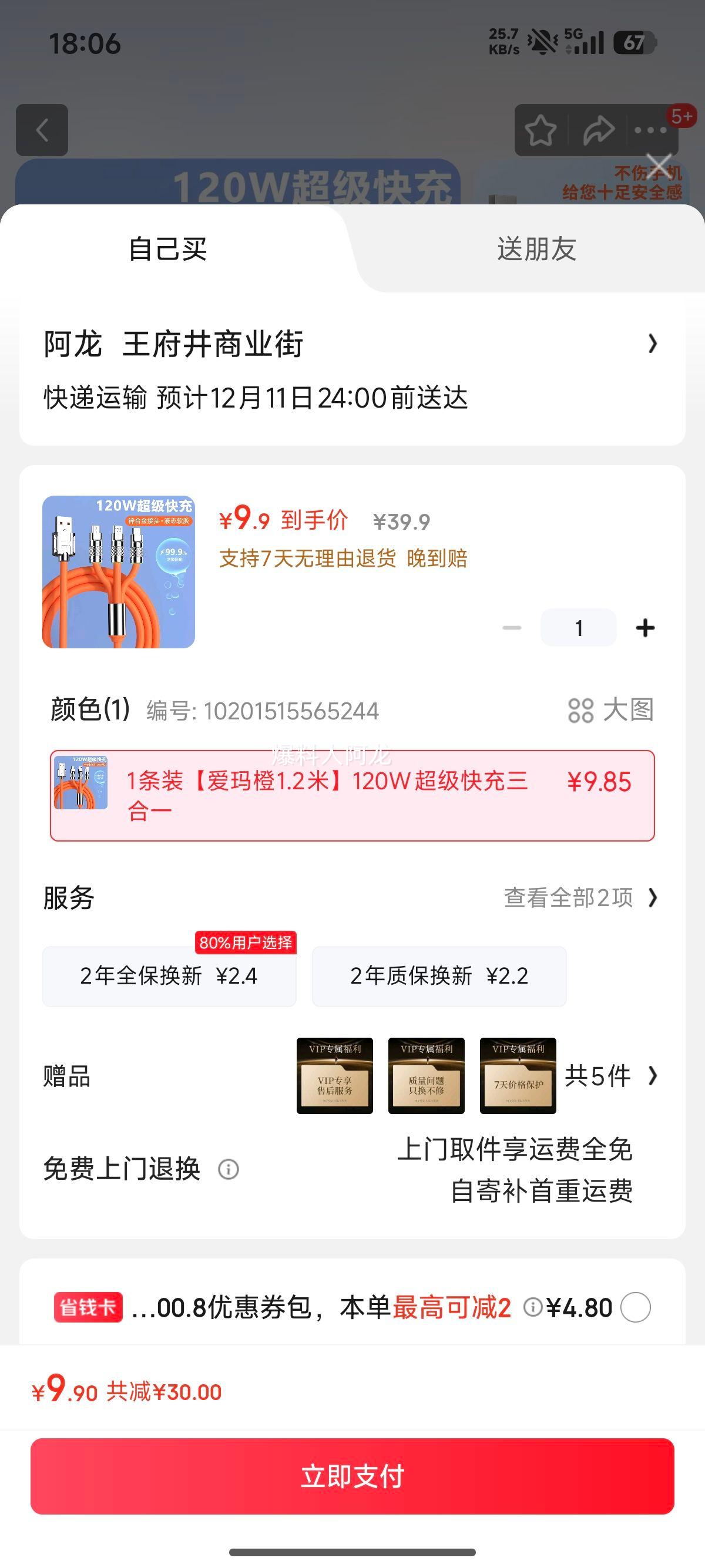Open the more options ellipsis with 5+ badge

click(x=652, y=130)
